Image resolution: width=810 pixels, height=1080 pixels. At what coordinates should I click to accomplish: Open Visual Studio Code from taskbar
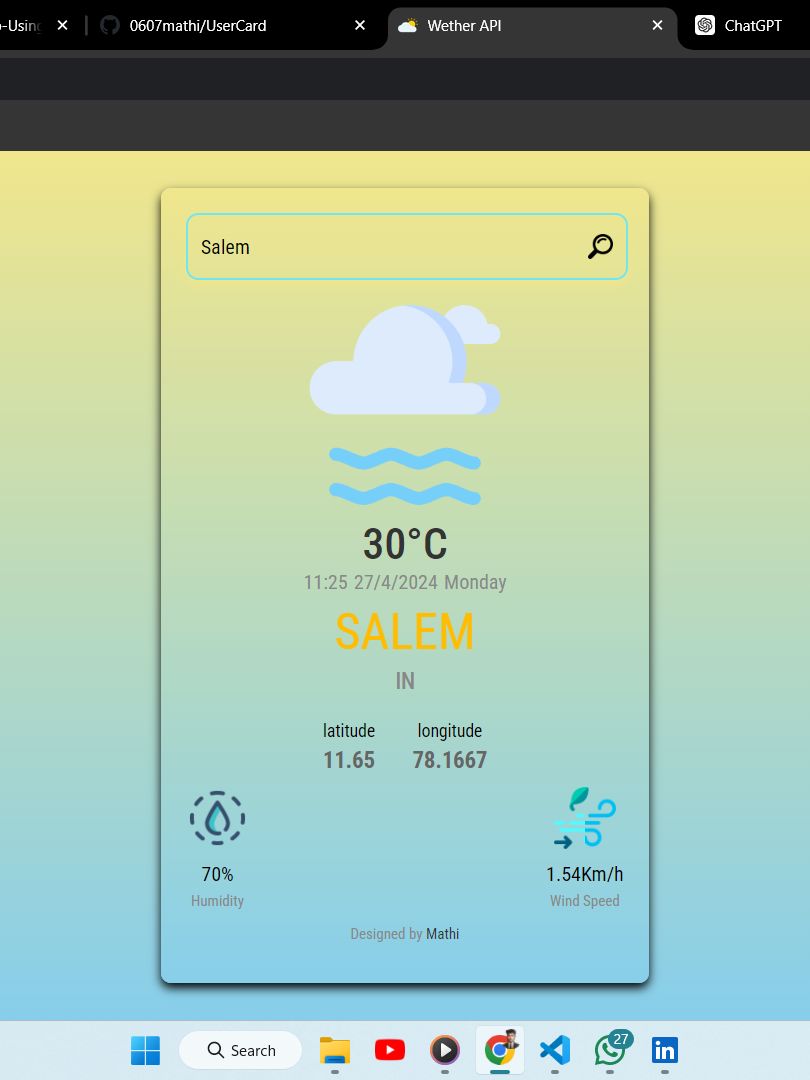555,1050
